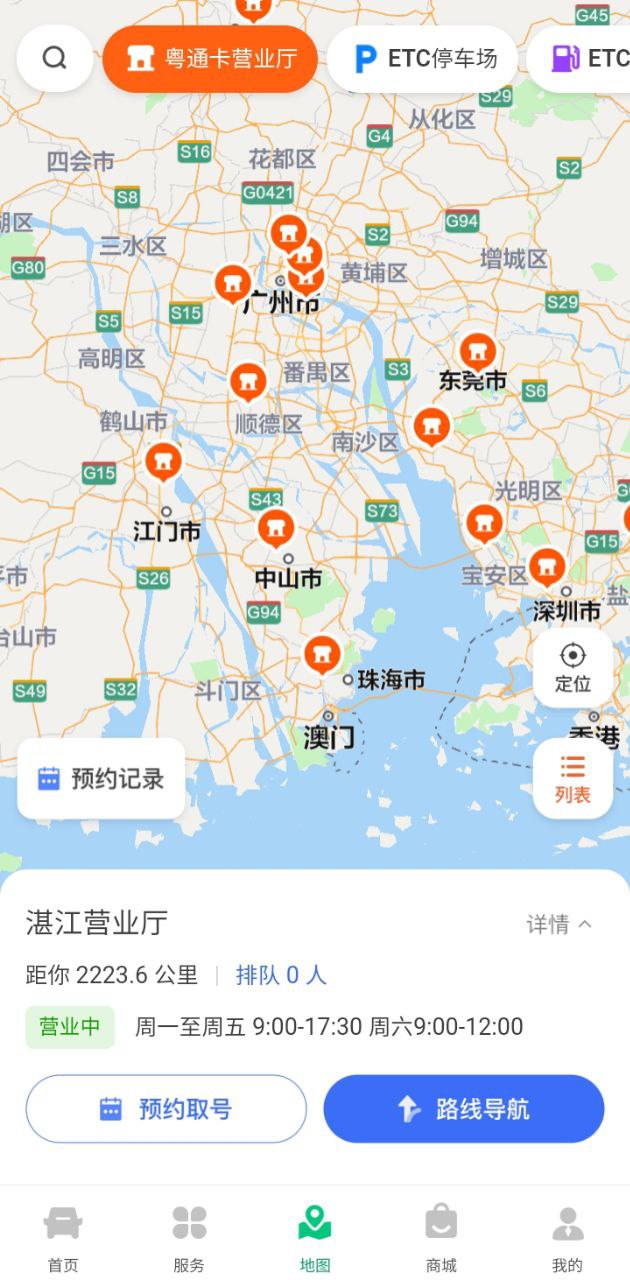Screen dimensions: 630x1280
Task: Select the 粤通卡营业厅 filter chip
Action: point(210,59)
